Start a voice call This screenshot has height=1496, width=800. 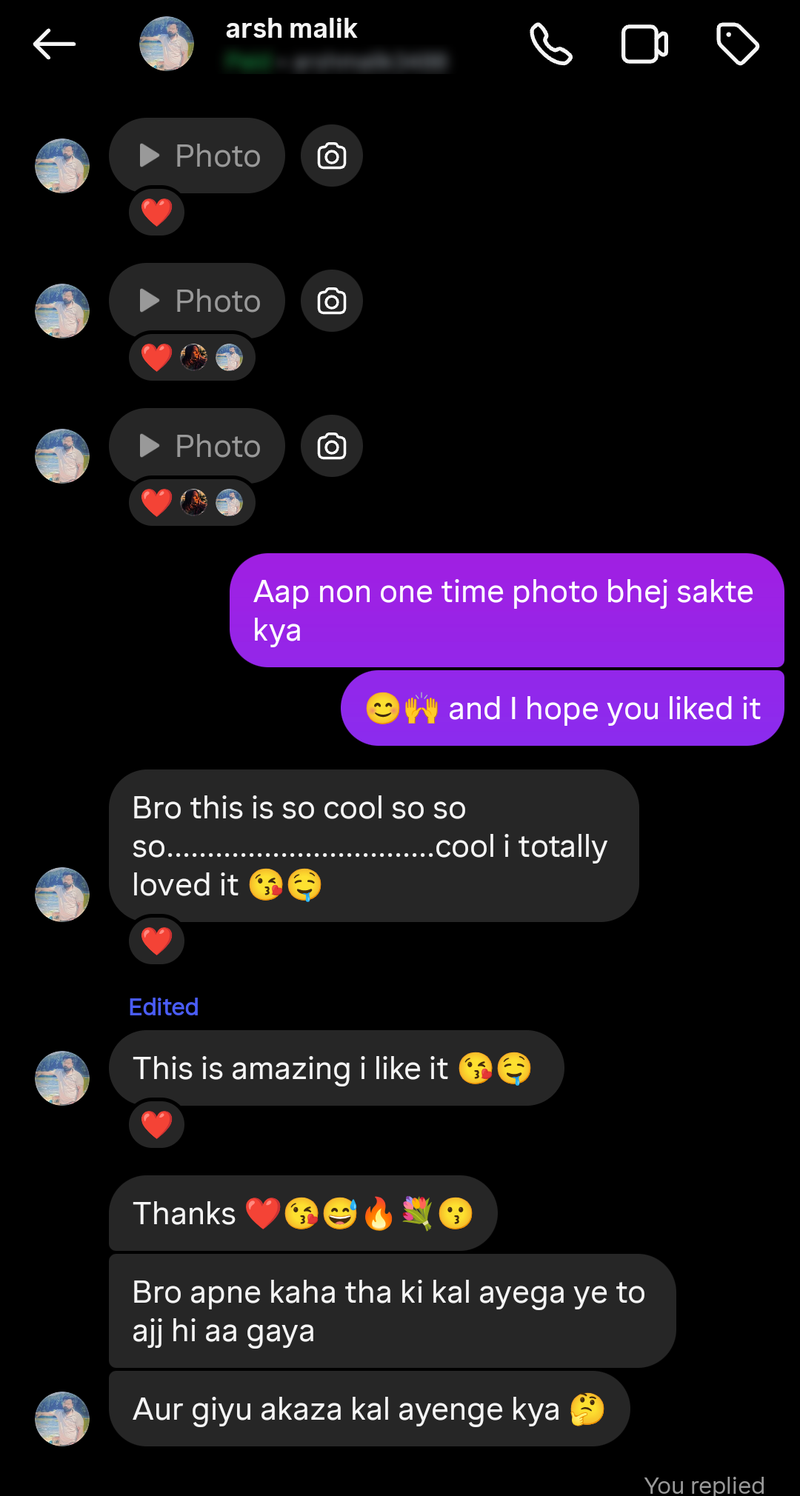click(550, 44)
